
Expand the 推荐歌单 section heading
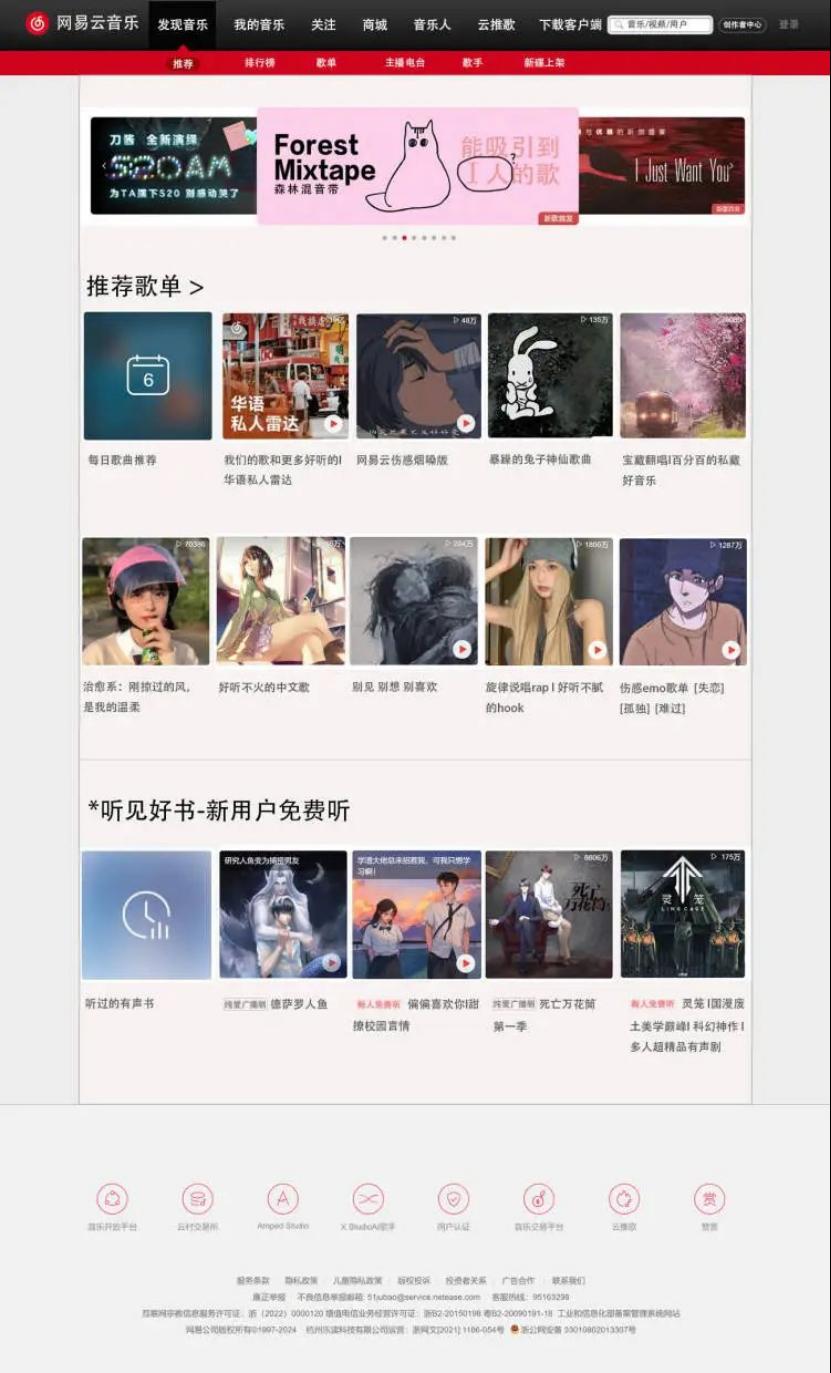pyautogui.click(x=145, y=287)
